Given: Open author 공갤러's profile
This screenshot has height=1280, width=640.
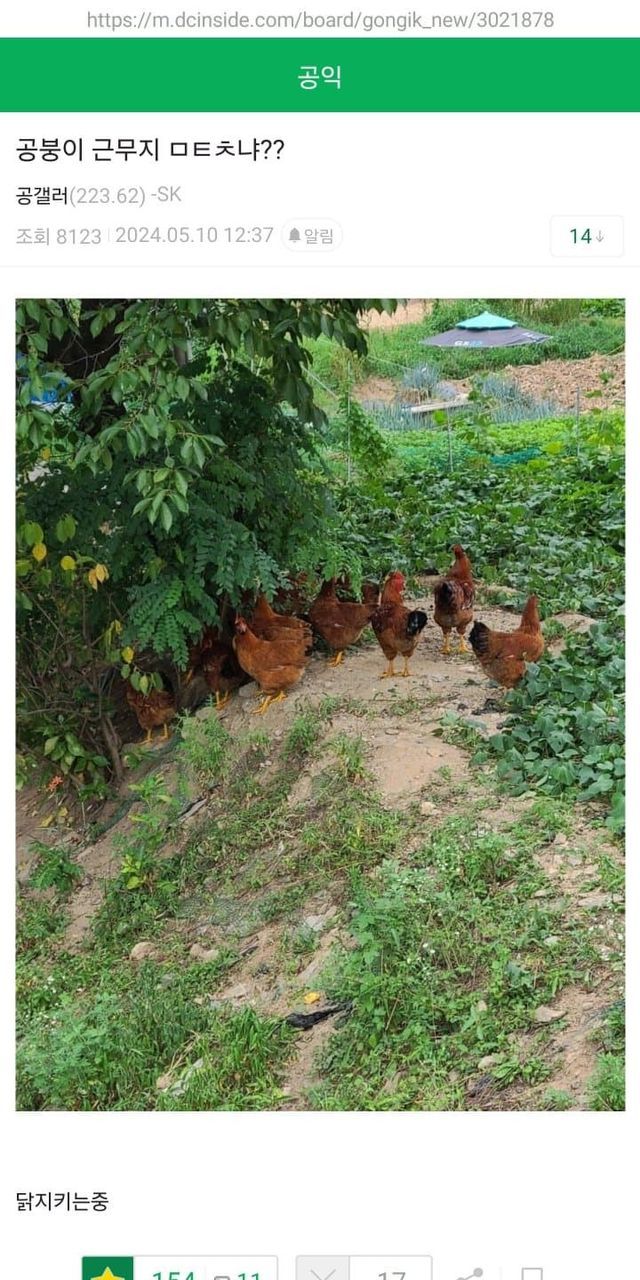Looking at the screenshot, I should point(42,195).
